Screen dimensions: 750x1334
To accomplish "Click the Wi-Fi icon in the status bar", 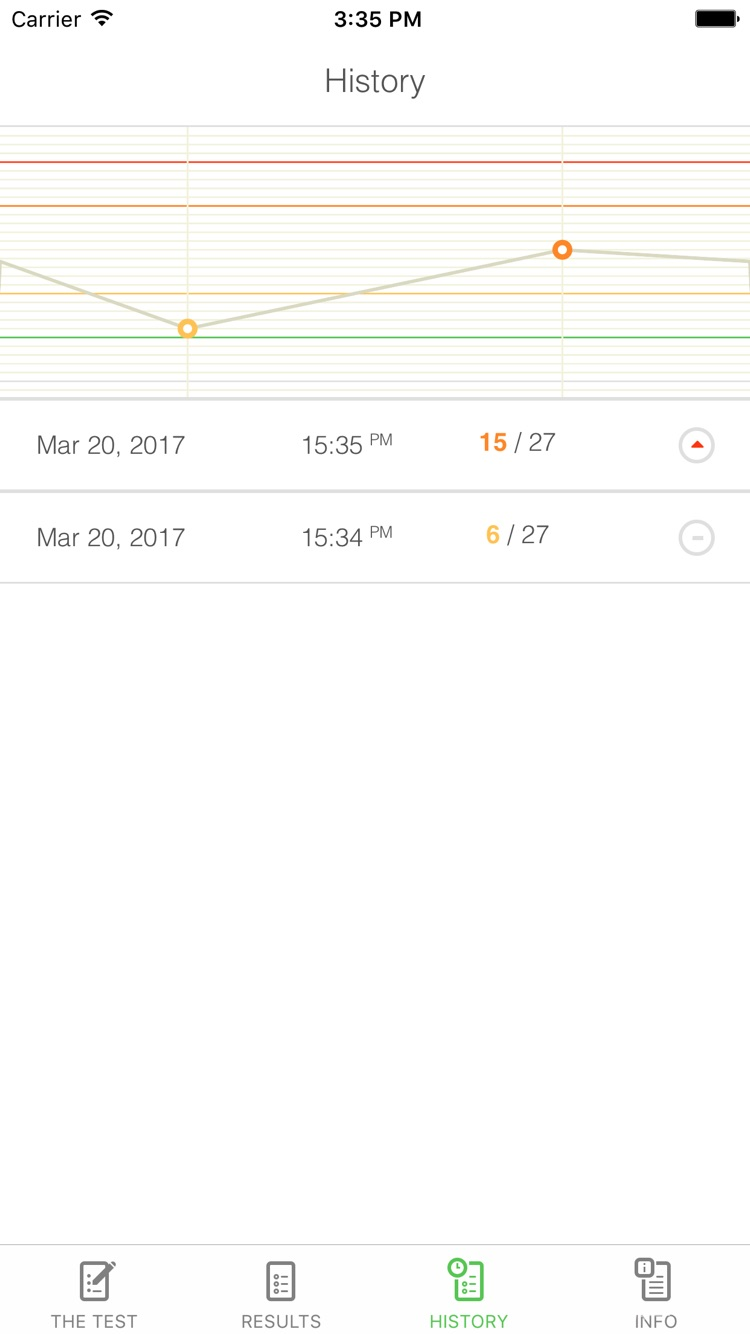I will pyautogui.click(x=100, y=17).
